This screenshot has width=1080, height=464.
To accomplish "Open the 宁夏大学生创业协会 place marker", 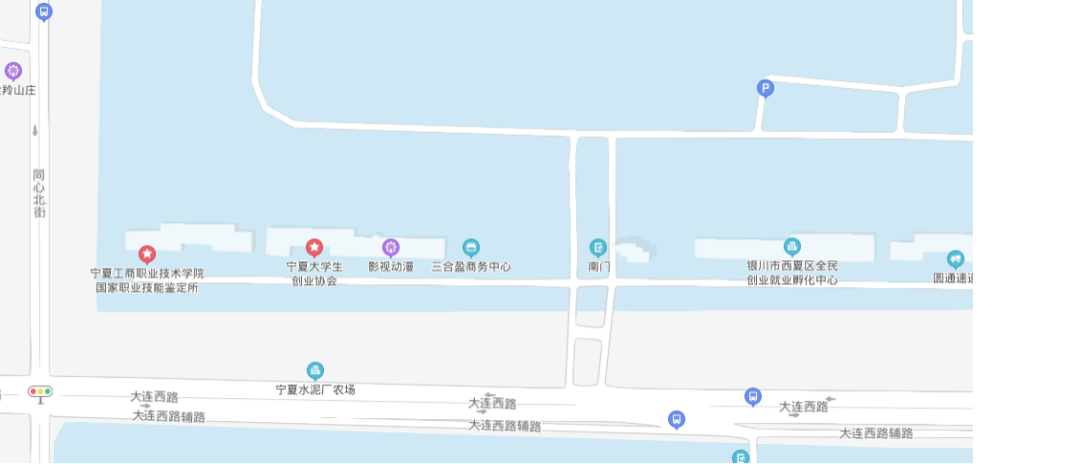I will click(x=314, y=248).
